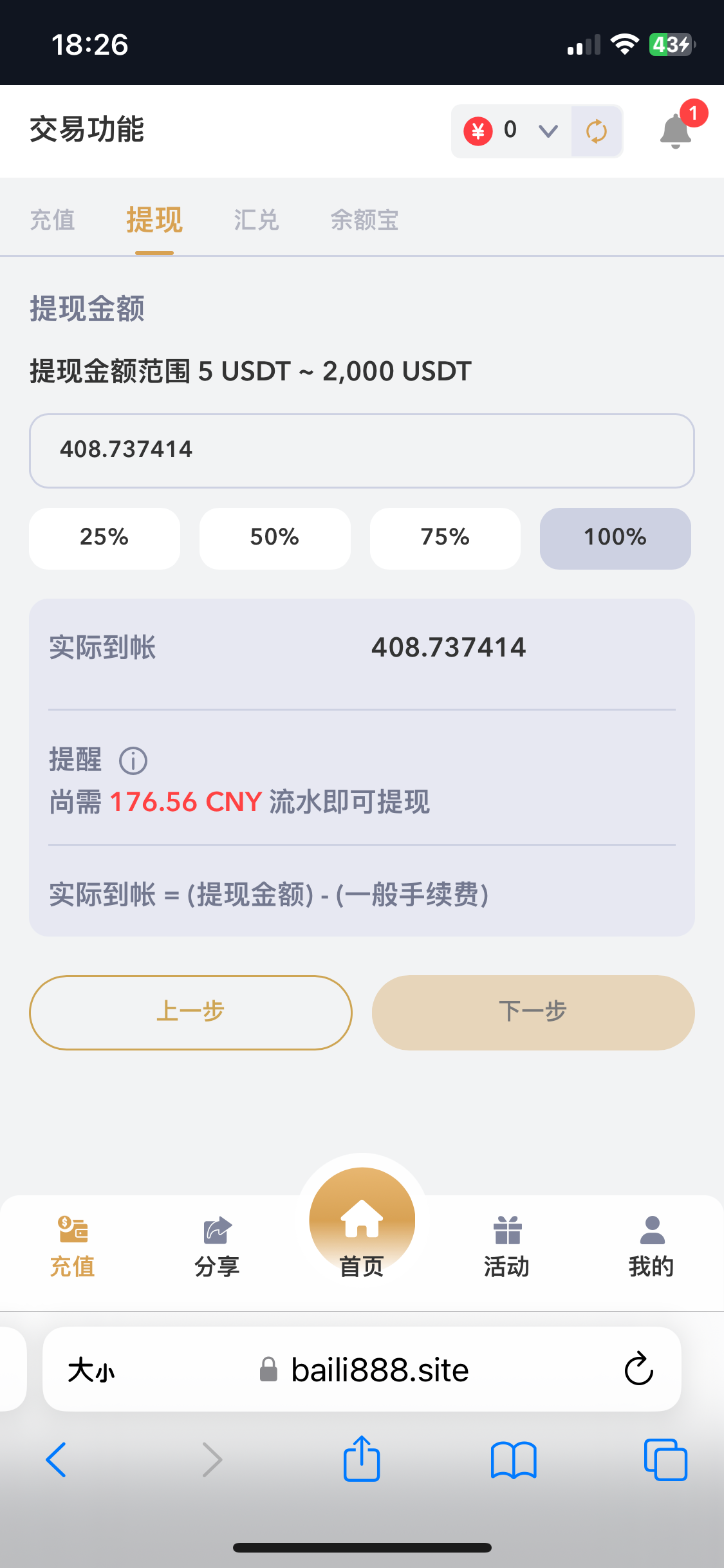Open 分享 in the bottom navigation
Viewport: 724px width, 1568px height.
(218, 1246)
